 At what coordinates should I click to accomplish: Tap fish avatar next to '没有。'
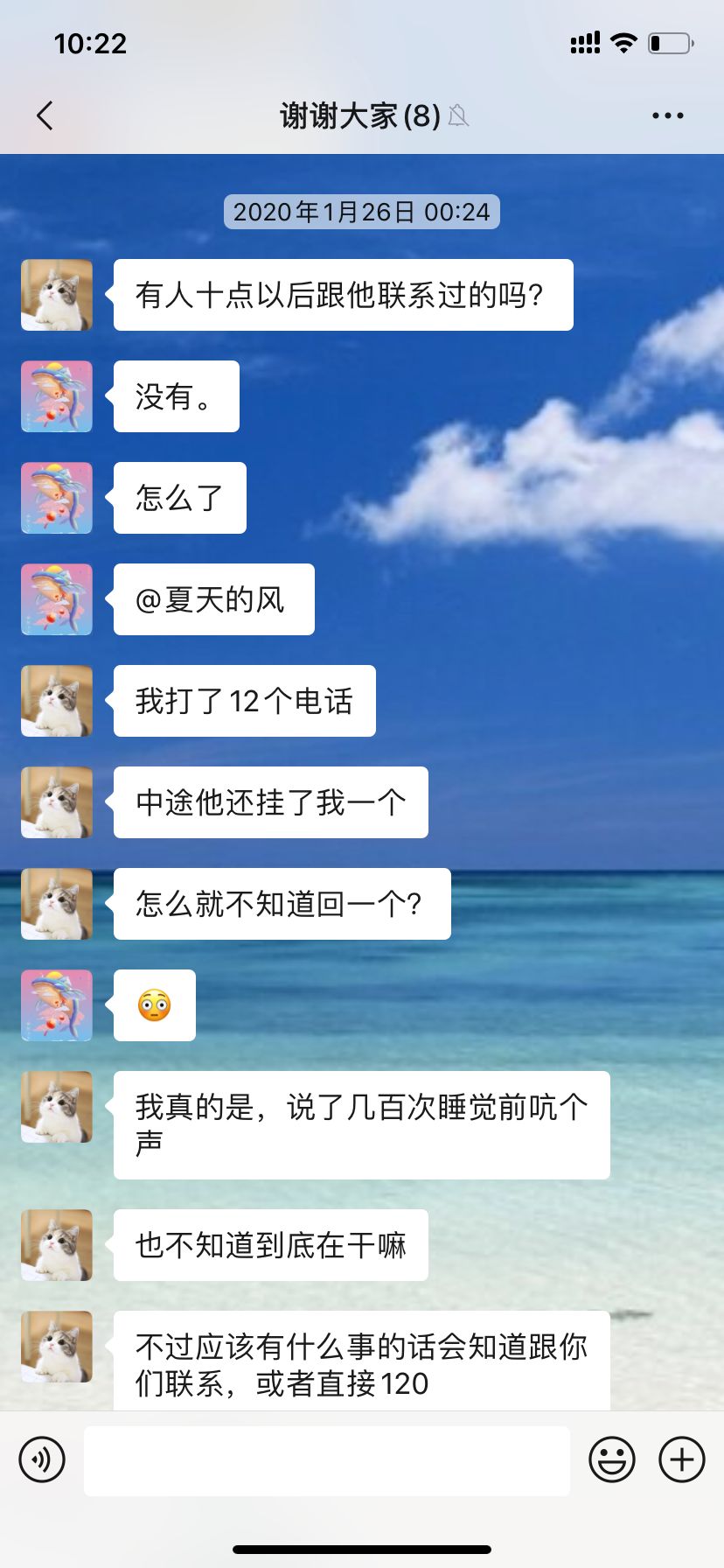(57, 396)
